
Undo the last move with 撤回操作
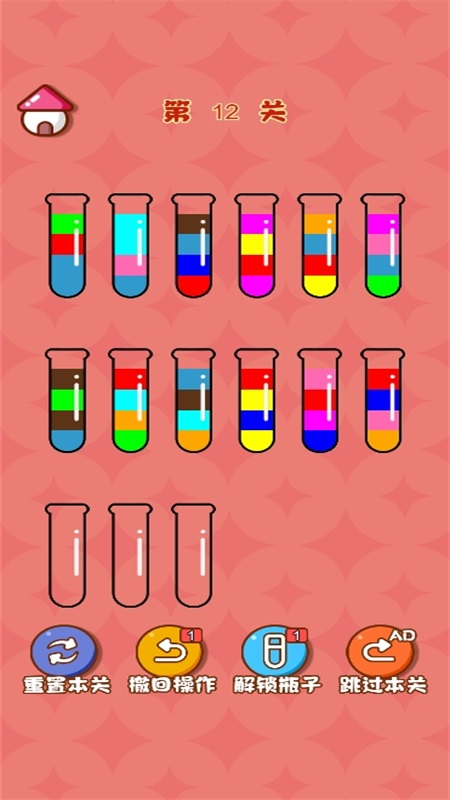coord(172,659)
